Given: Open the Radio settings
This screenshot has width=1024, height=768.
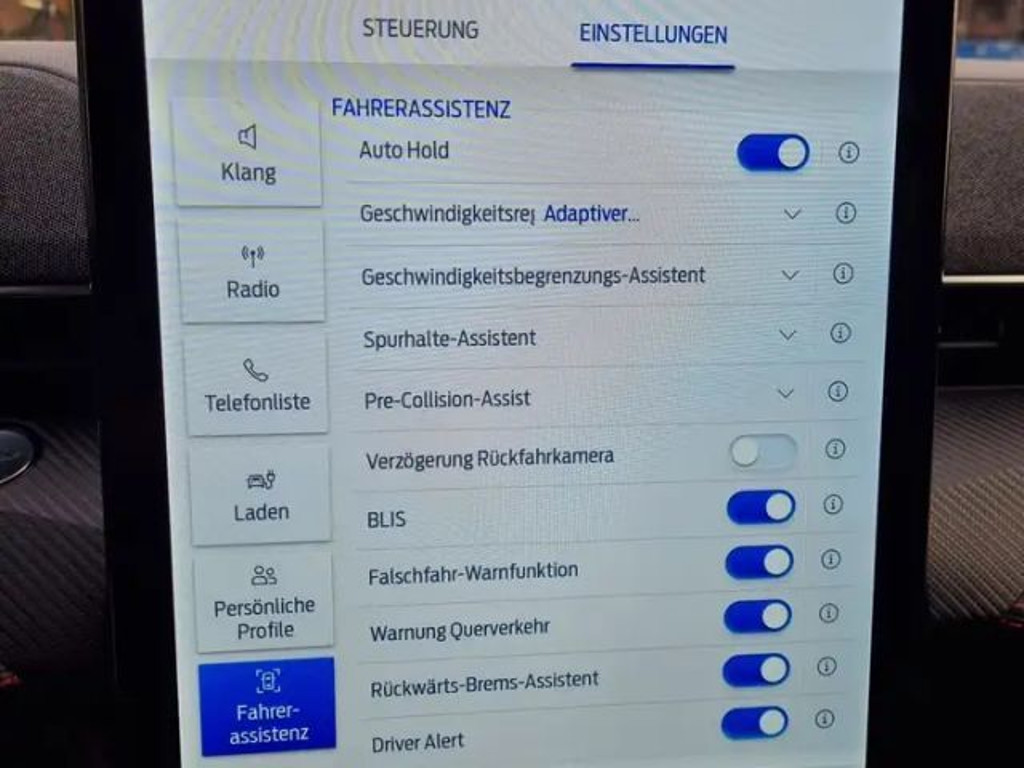Looking at the screenshot, I should pos(252,271).
